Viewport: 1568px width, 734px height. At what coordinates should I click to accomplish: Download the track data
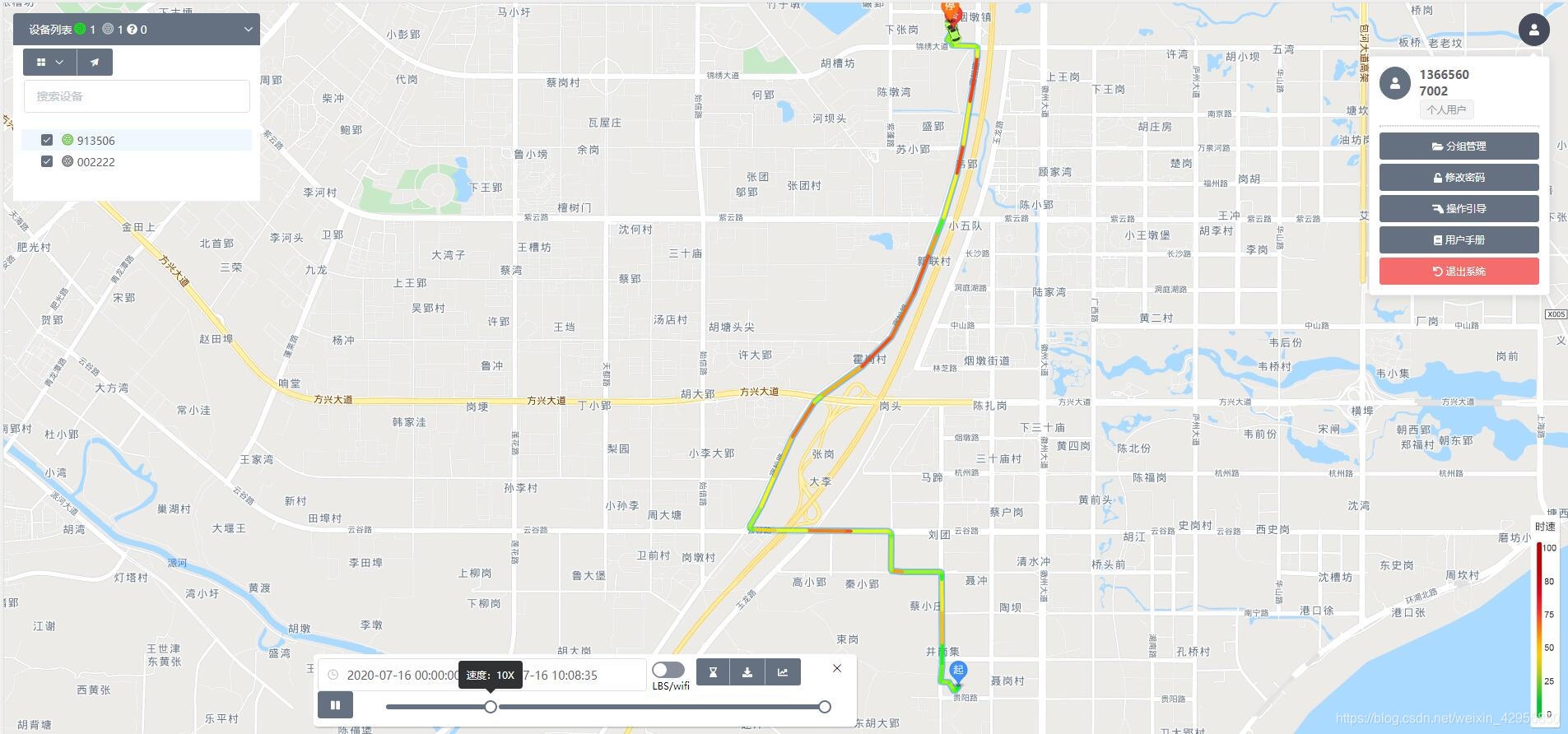pos(747,672)
